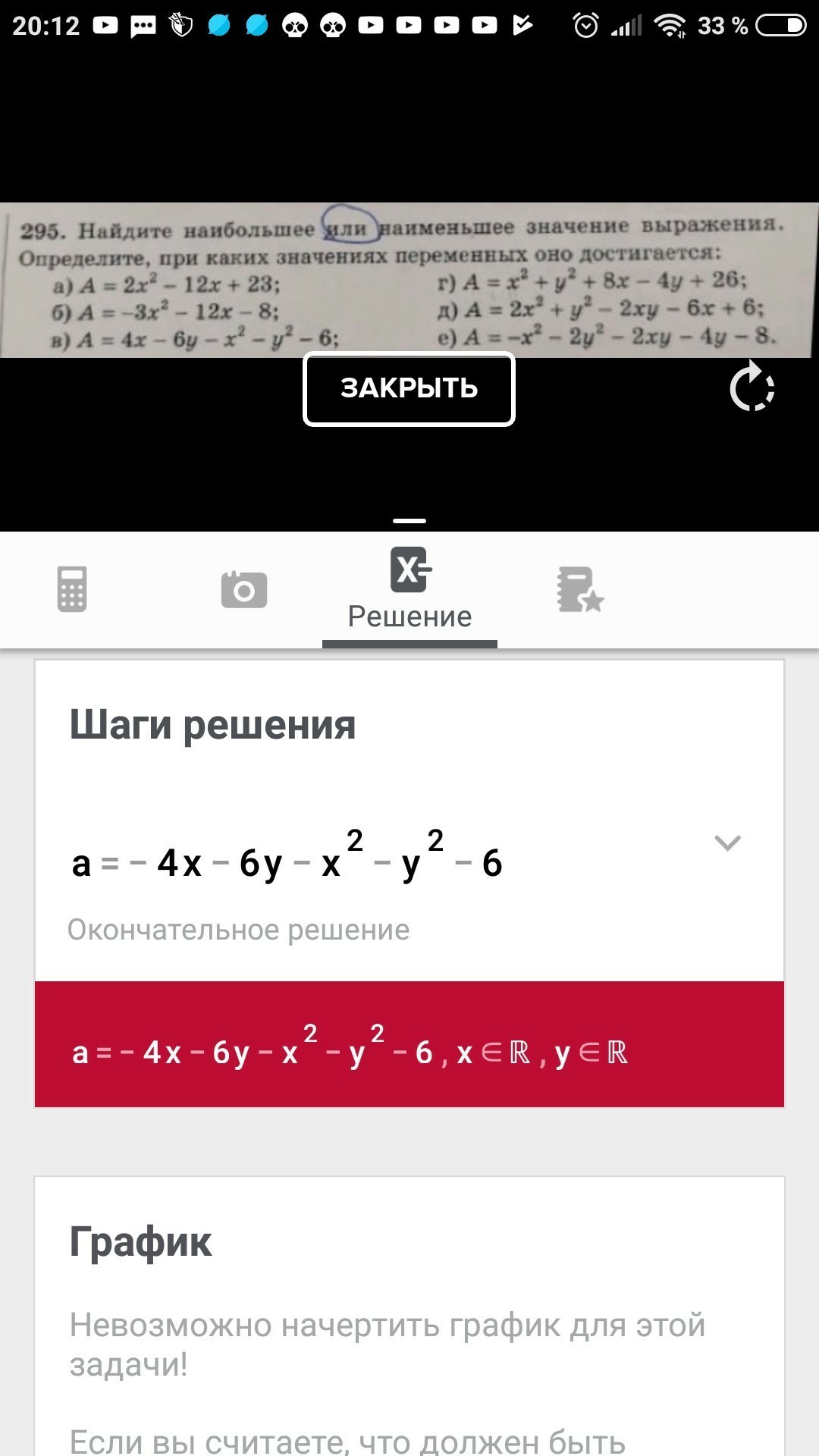Open the camera tab
Image resolution: width=819 pixels, height=1456 pixels.
tap(243, 589)
